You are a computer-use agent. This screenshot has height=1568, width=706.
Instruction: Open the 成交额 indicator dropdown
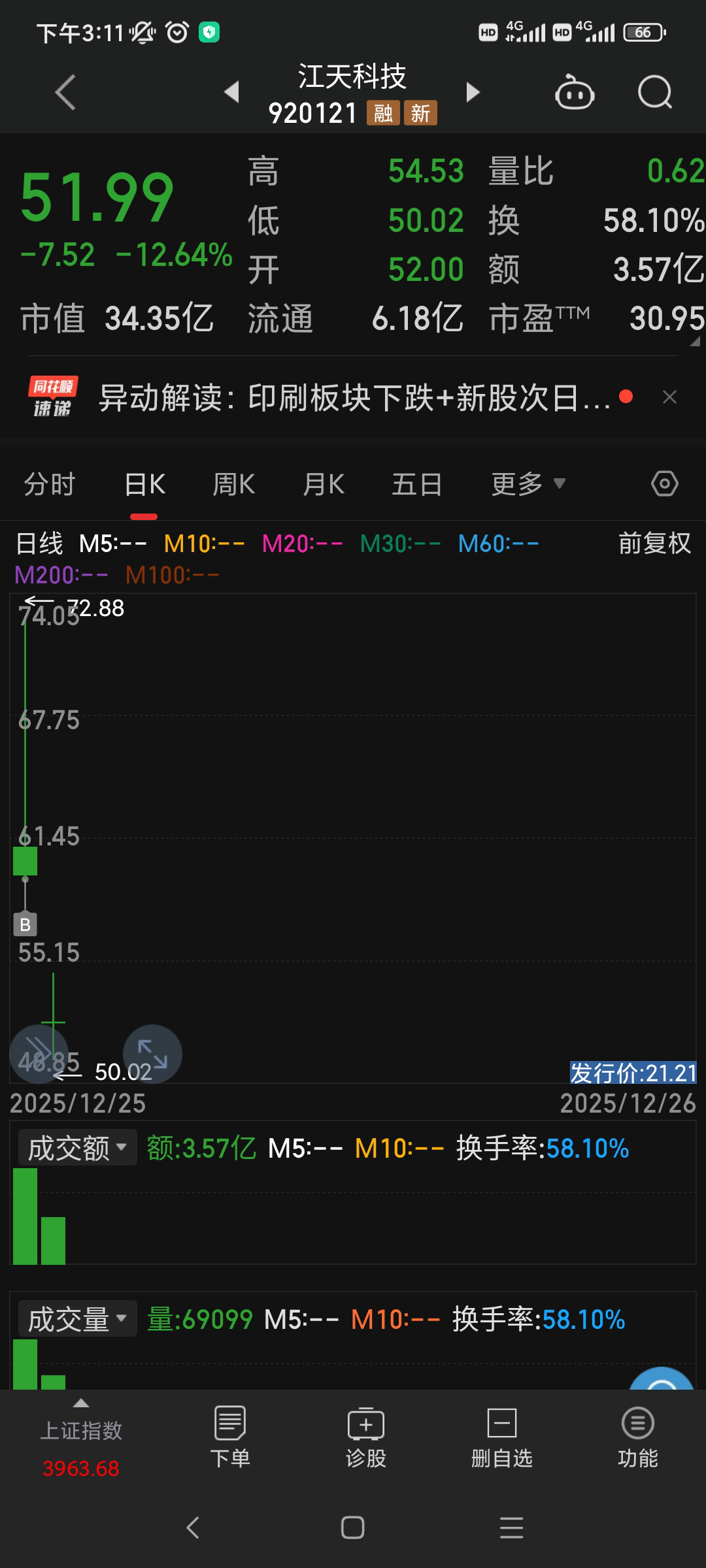point(77,1148)
